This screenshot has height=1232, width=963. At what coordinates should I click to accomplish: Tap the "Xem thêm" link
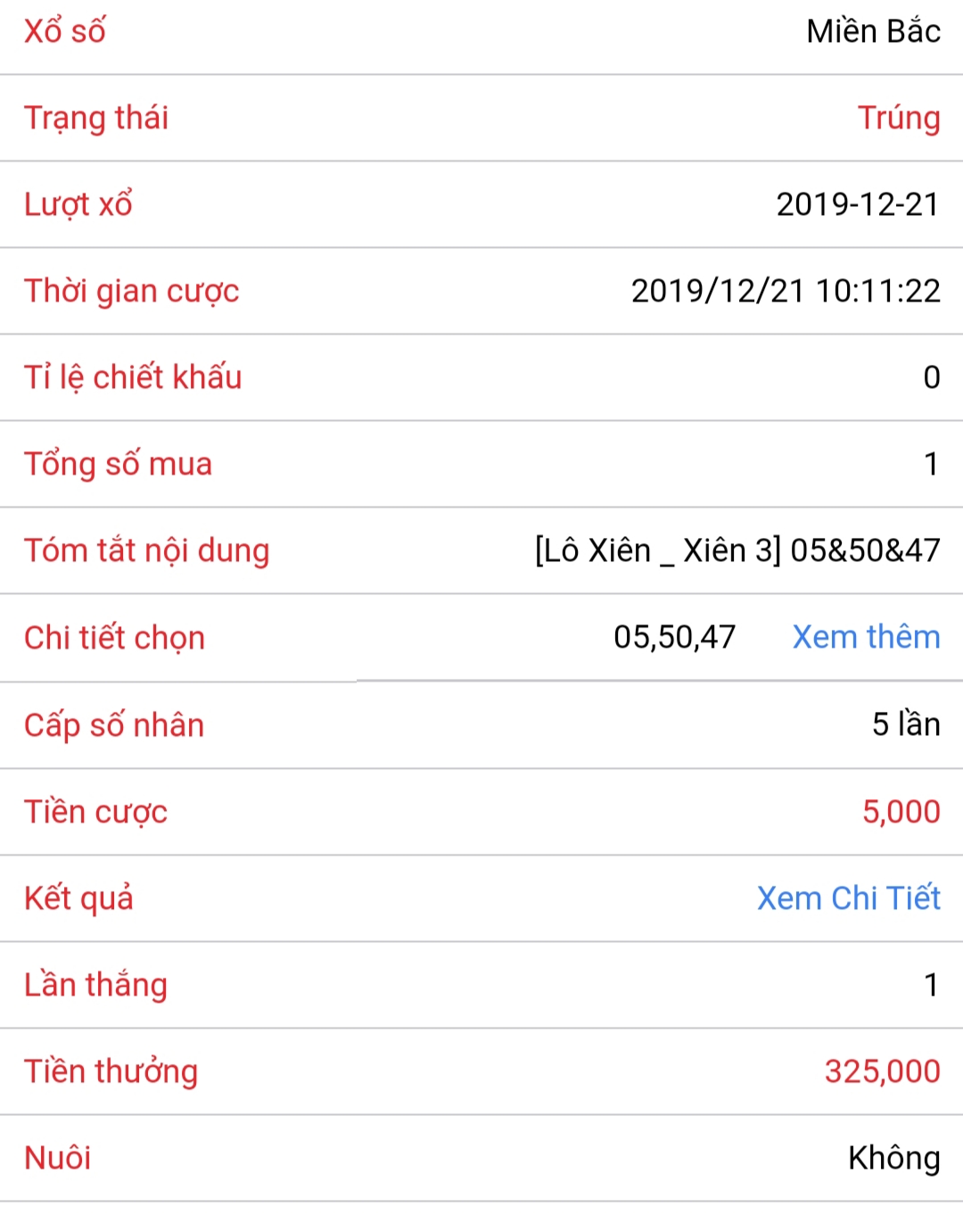tap(866, 637)
